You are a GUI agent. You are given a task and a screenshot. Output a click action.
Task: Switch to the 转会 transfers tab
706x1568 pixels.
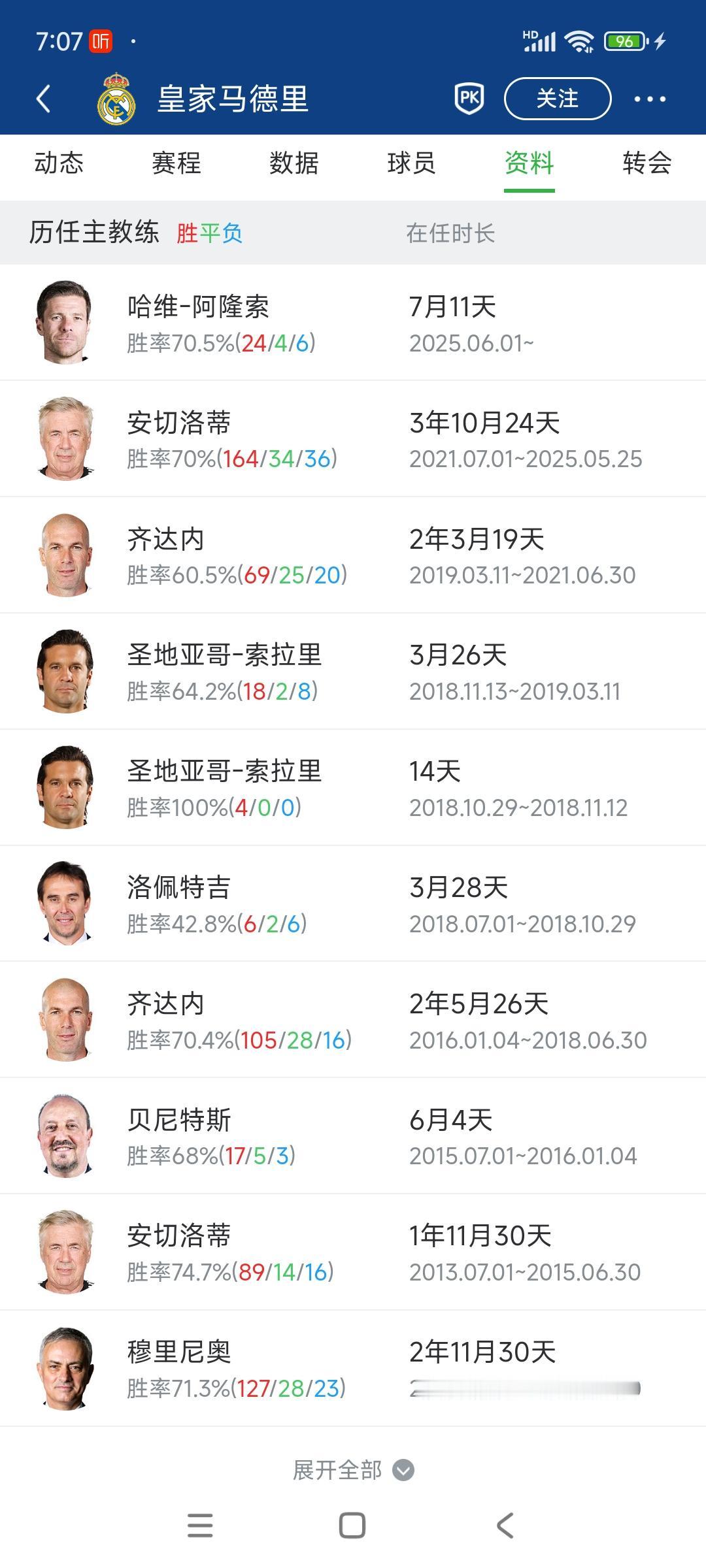tap(647, 165)
